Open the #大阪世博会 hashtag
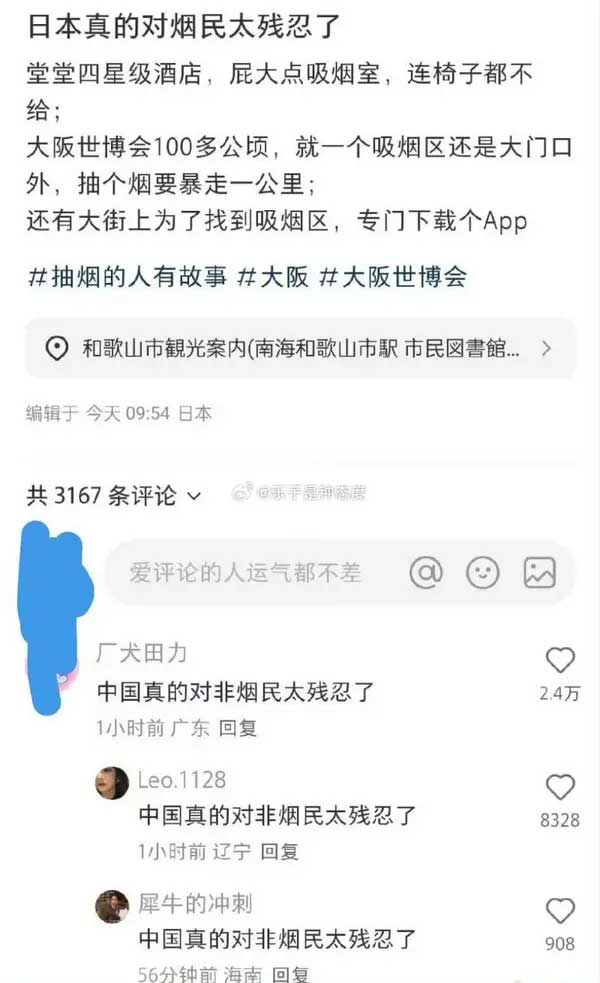600x983 pixels. coord(392,277)
